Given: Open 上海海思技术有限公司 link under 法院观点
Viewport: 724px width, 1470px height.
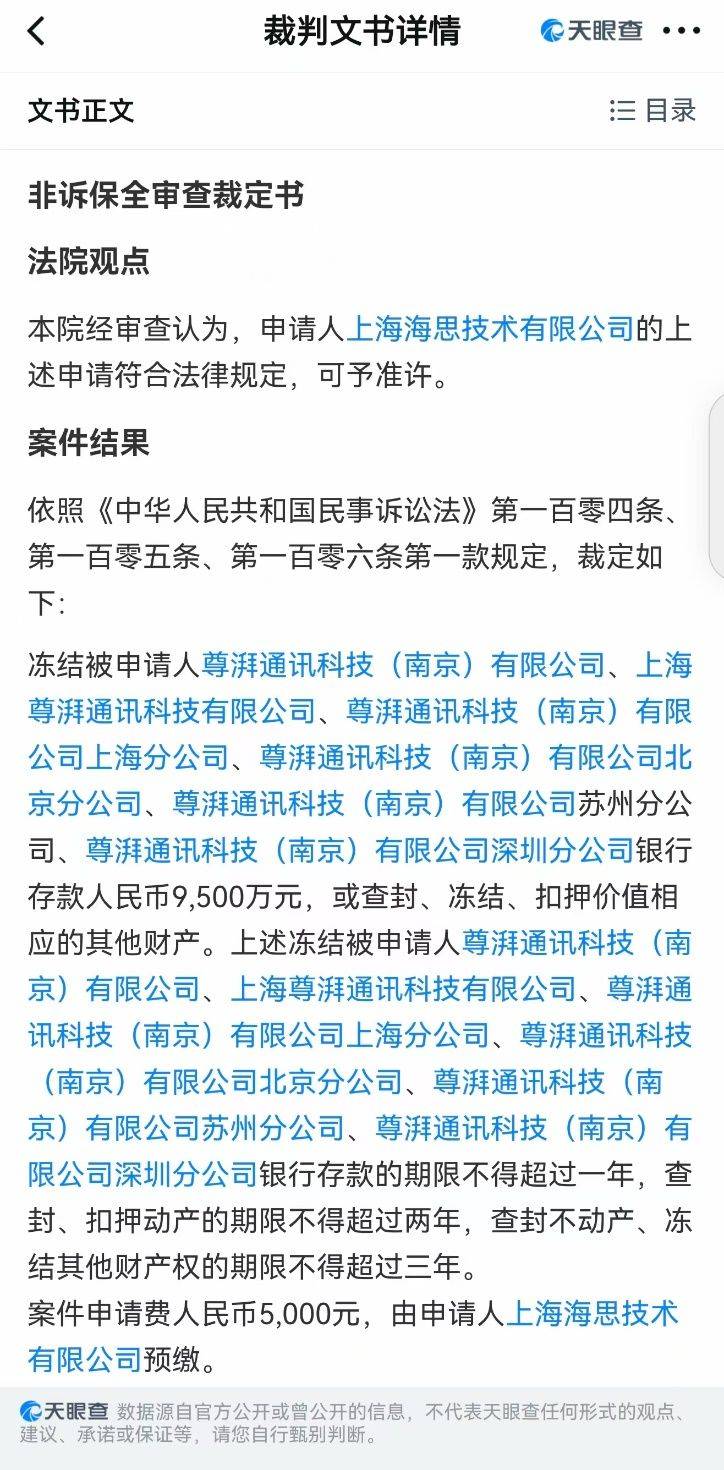Looking at the screenshot, I should point(490,329).
